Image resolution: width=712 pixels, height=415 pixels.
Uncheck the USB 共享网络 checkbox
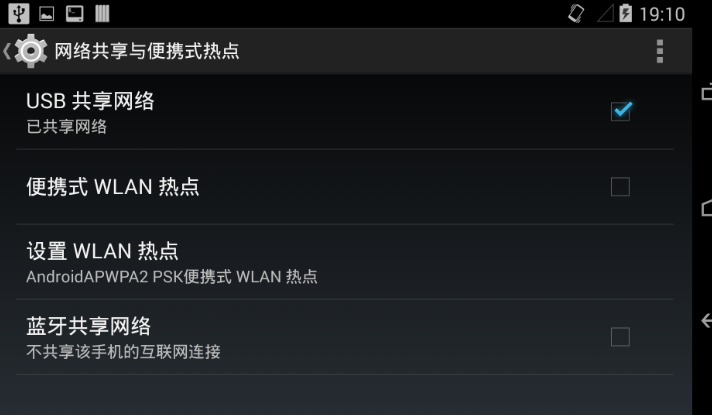(x=620, y=111)
